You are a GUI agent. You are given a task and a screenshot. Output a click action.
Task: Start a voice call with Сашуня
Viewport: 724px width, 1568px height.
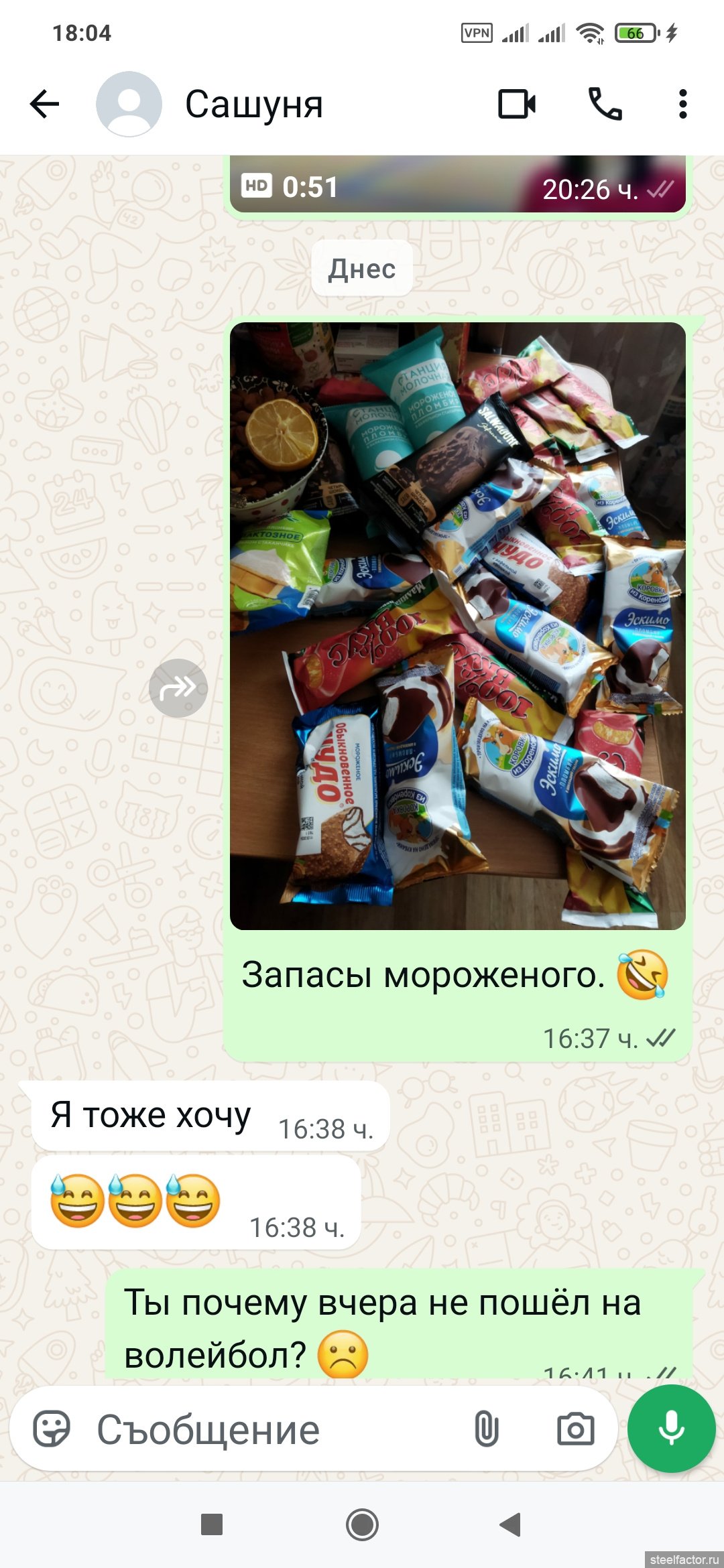tap(605, 105)
